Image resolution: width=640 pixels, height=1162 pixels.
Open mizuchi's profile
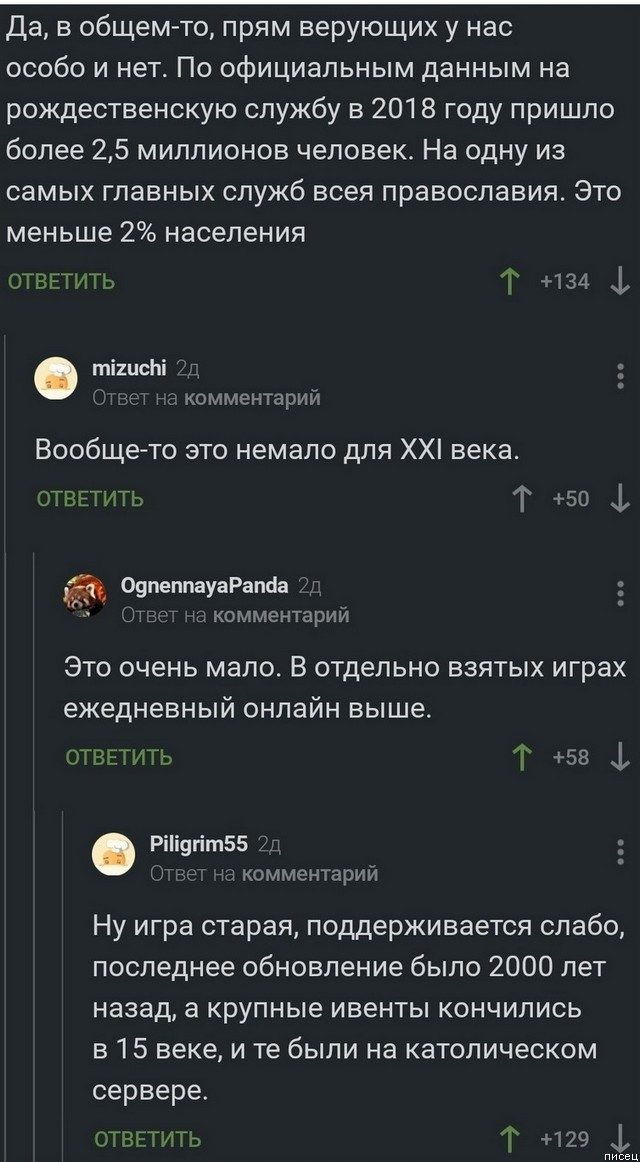[129, 368]
